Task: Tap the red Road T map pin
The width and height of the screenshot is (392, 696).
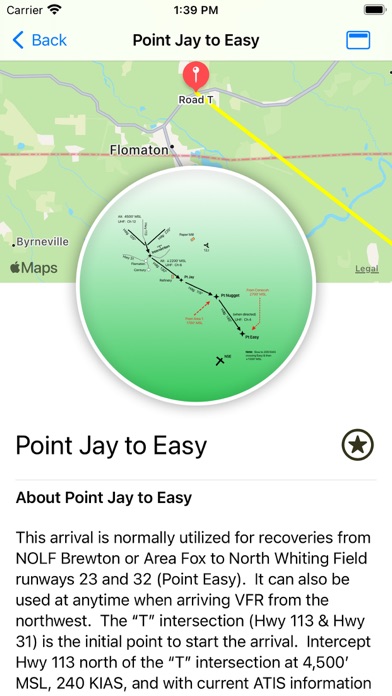Action: 196,77
